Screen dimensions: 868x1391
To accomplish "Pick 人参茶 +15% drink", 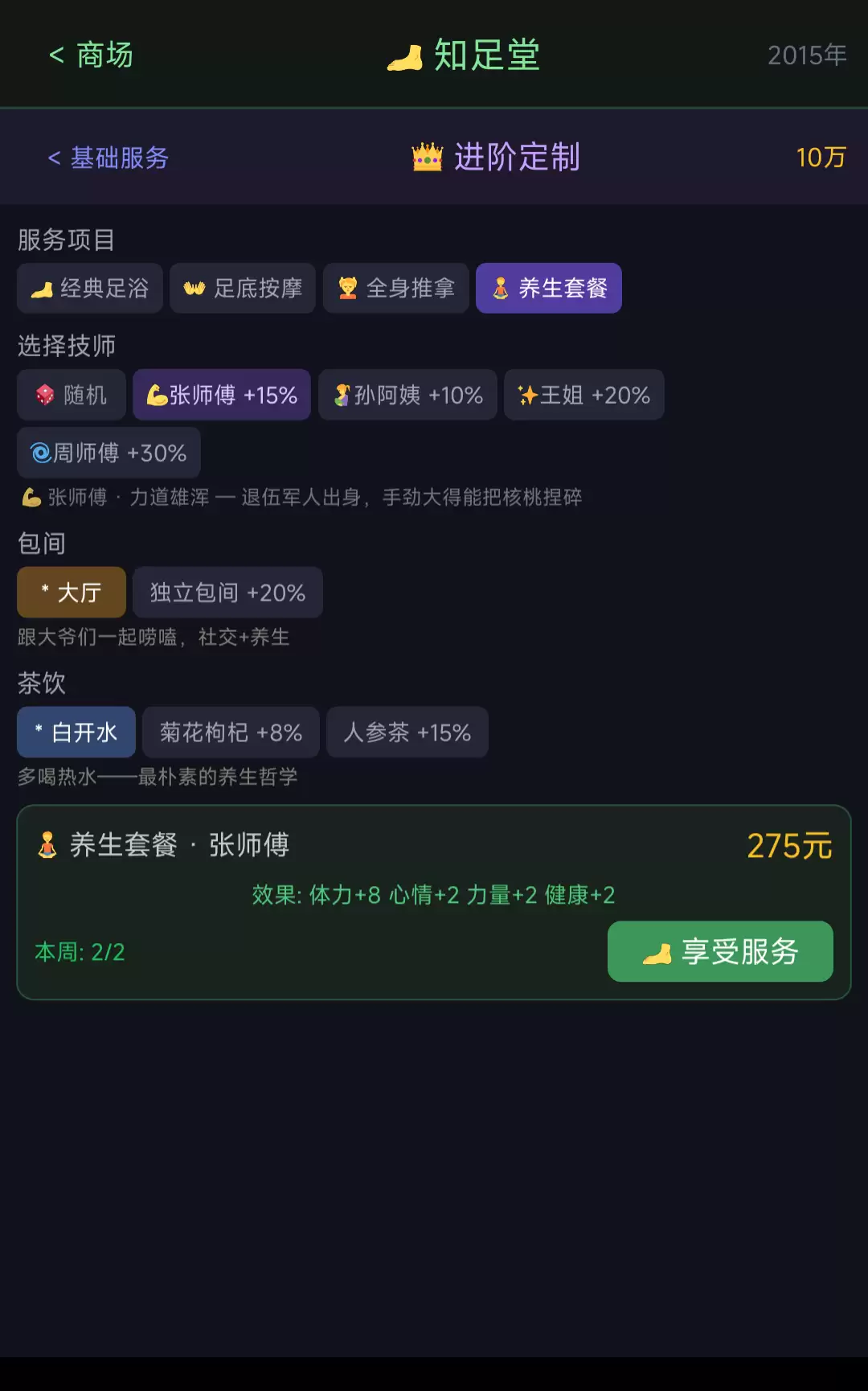I will pyautogui.click(x=407, y=732).
